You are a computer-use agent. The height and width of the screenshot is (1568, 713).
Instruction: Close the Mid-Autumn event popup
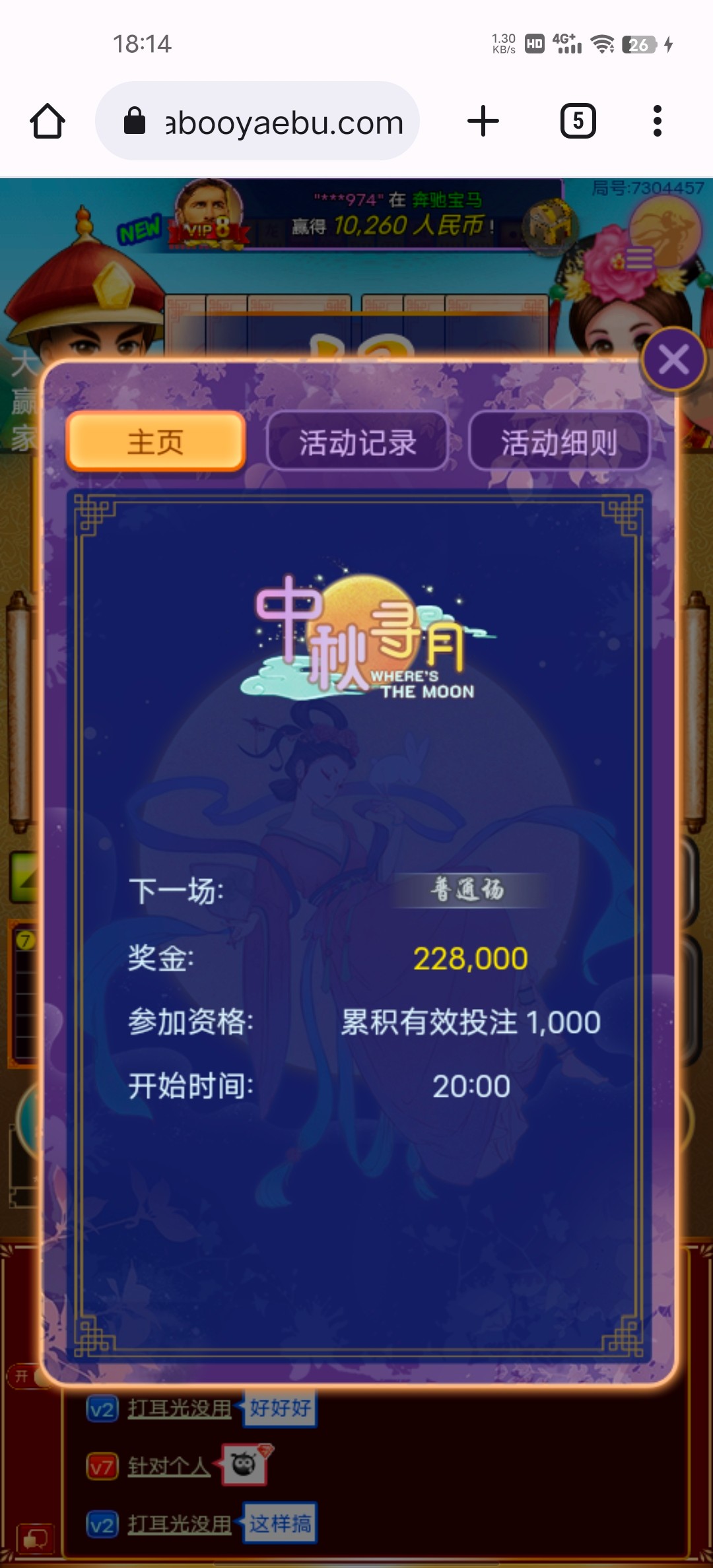pos(673,360)
